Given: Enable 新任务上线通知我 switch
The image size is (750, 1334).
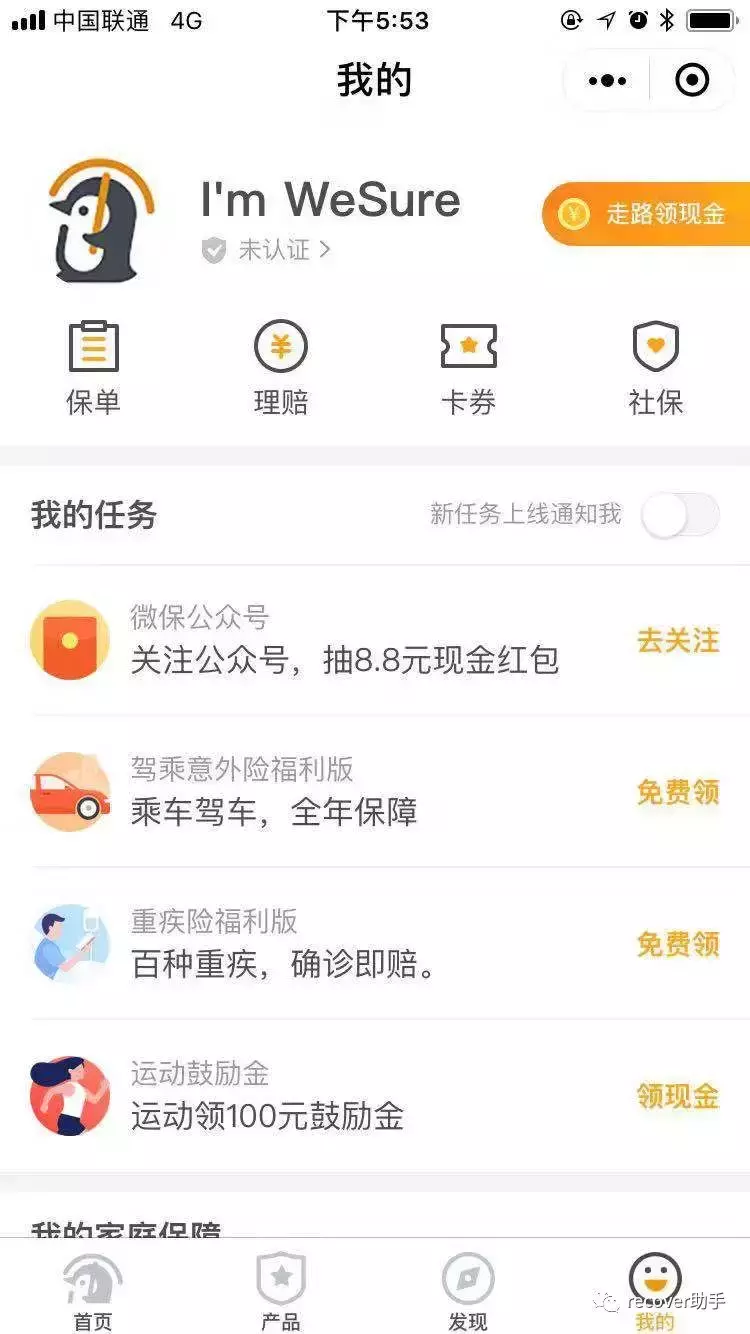Looking at the screenshot, I should [680, 515].
